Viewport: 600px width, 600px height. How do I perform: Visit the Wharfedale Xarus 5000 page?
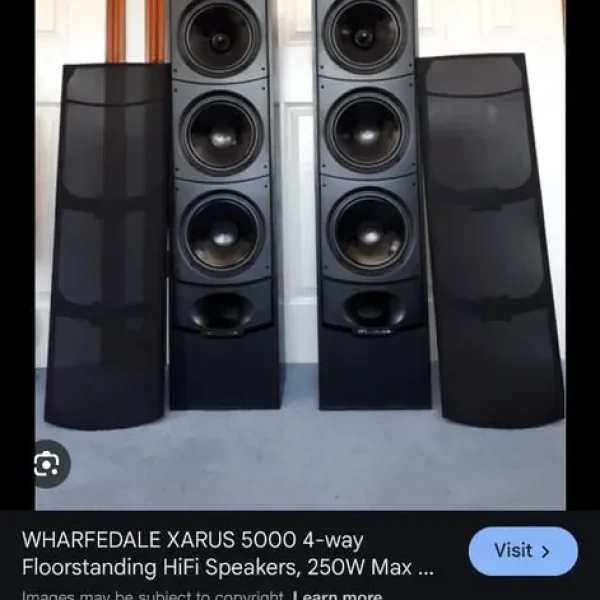pos(522,551)
